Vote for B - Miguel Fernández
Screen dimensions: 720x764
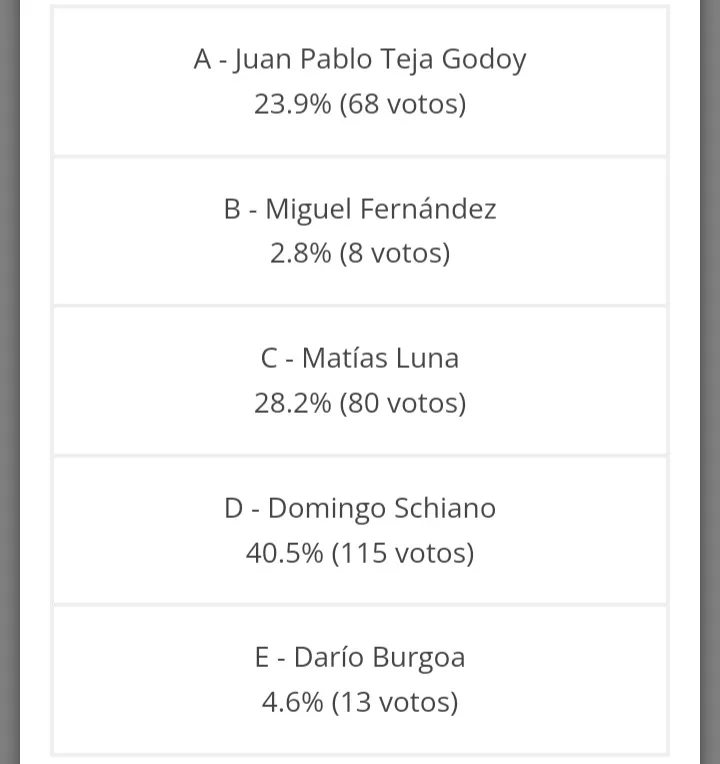(x=360, y=231)
